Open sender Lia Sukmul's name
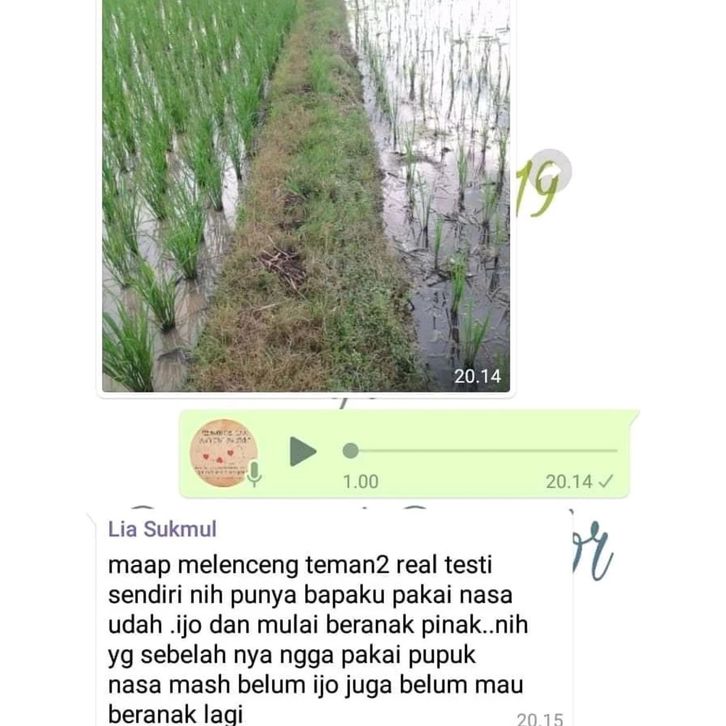 (x=162, y=530)
